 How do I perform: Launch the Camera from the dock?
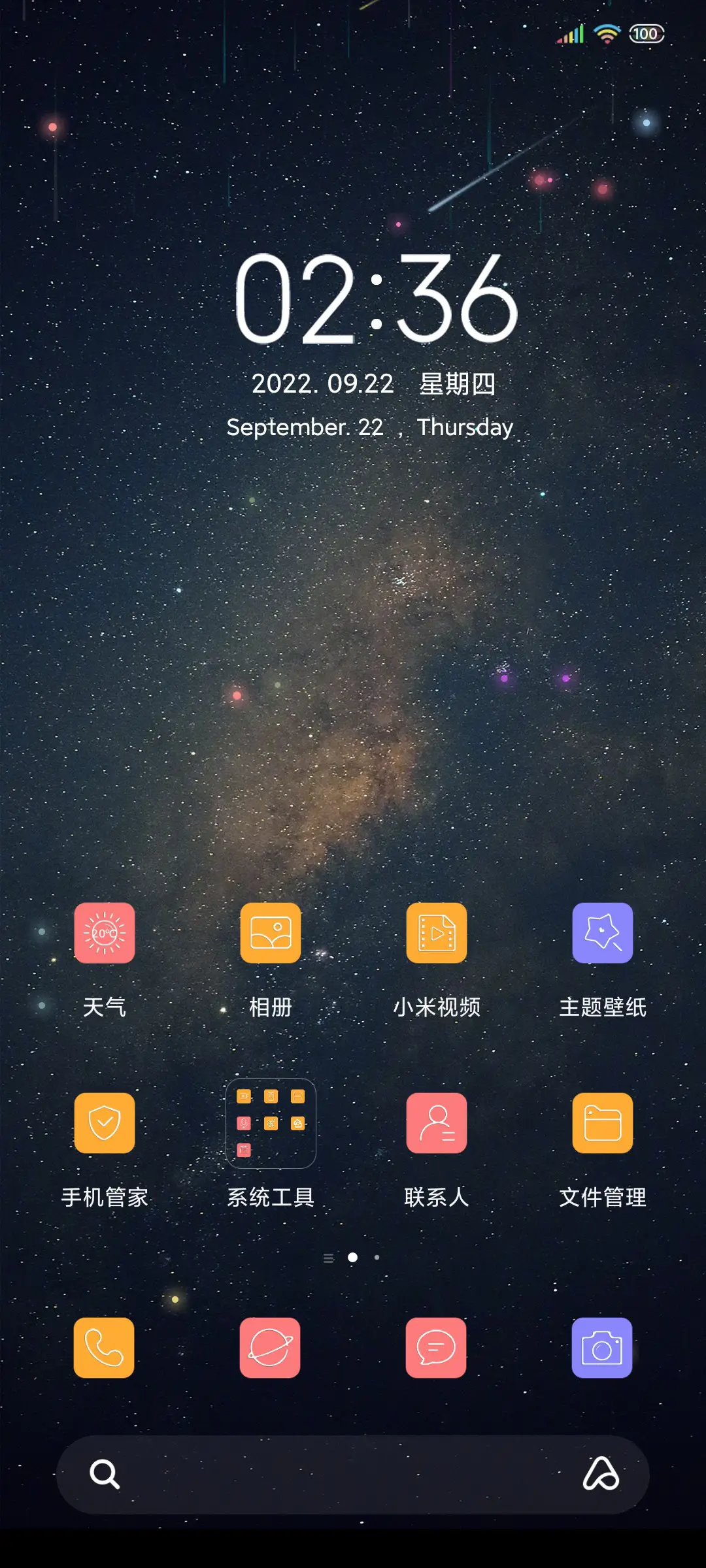click(601, 1348)
